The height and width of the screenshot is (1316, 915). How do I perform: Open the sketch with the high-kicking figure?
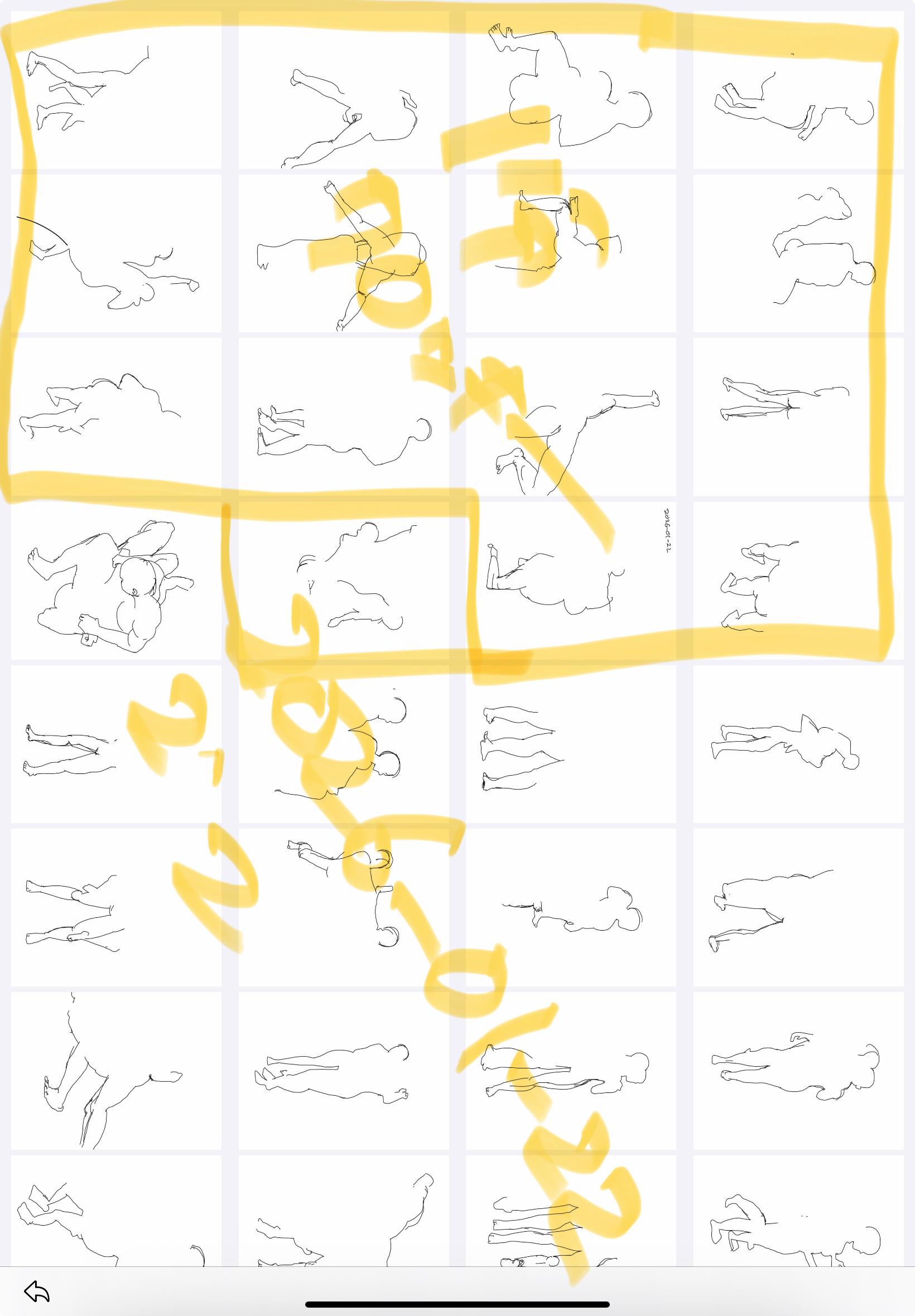click(570, 417)
